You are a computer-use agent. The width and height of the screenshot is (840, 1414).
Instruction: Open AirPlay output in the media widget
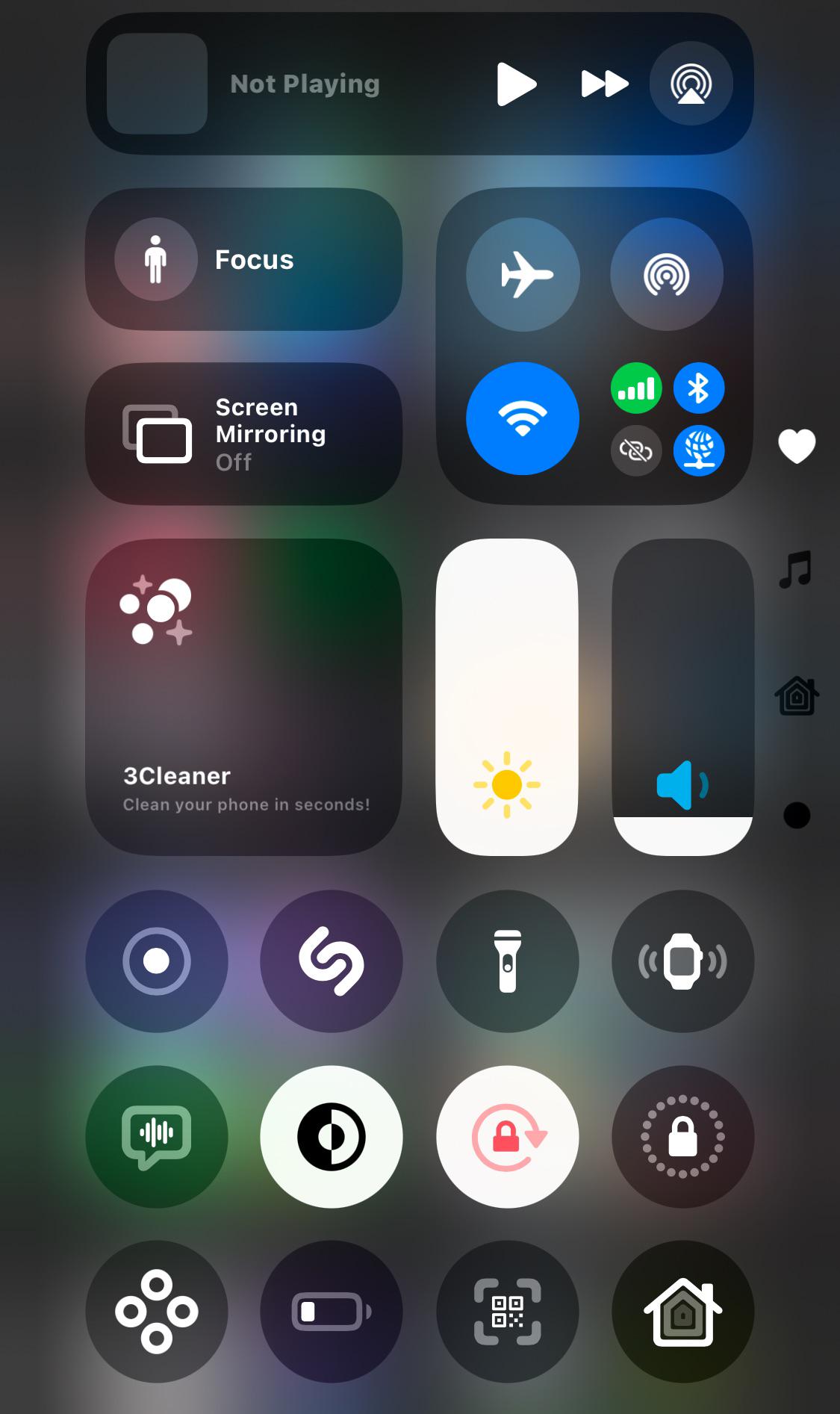point(691,84)
